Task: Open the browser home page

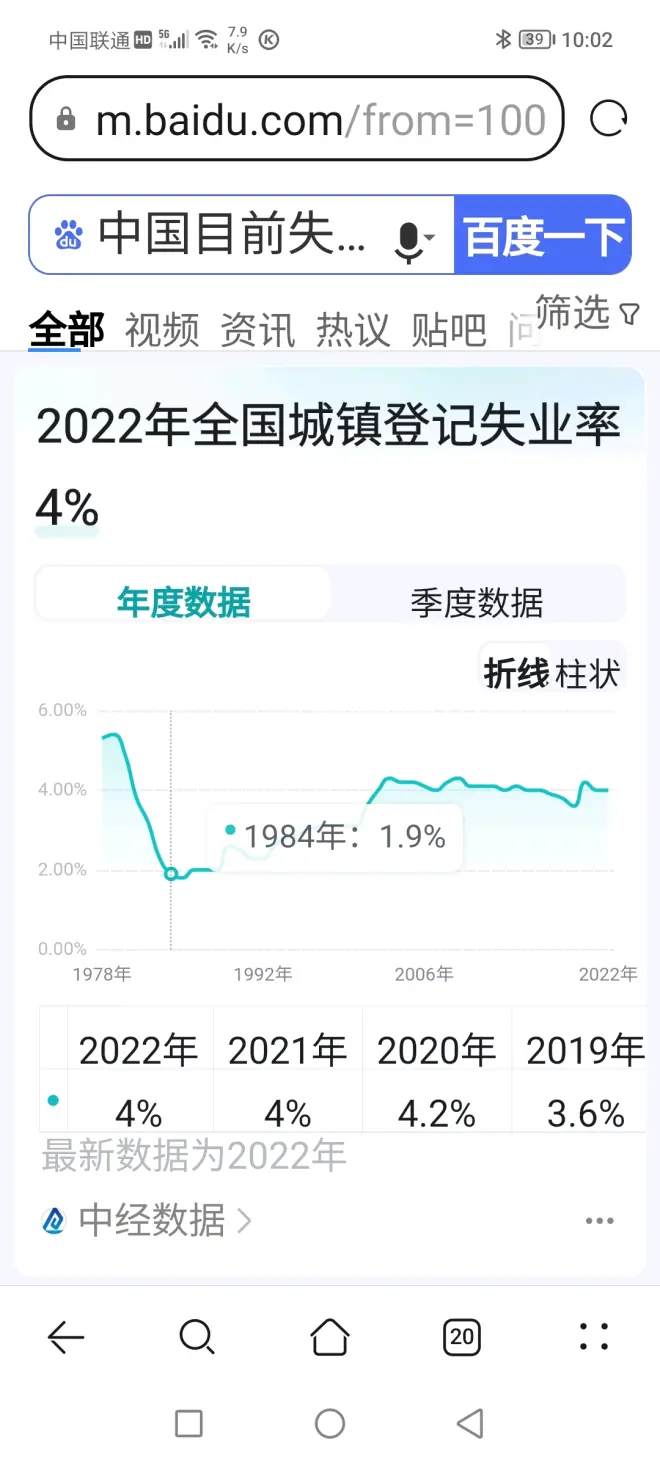Action: coord(330,1337)
